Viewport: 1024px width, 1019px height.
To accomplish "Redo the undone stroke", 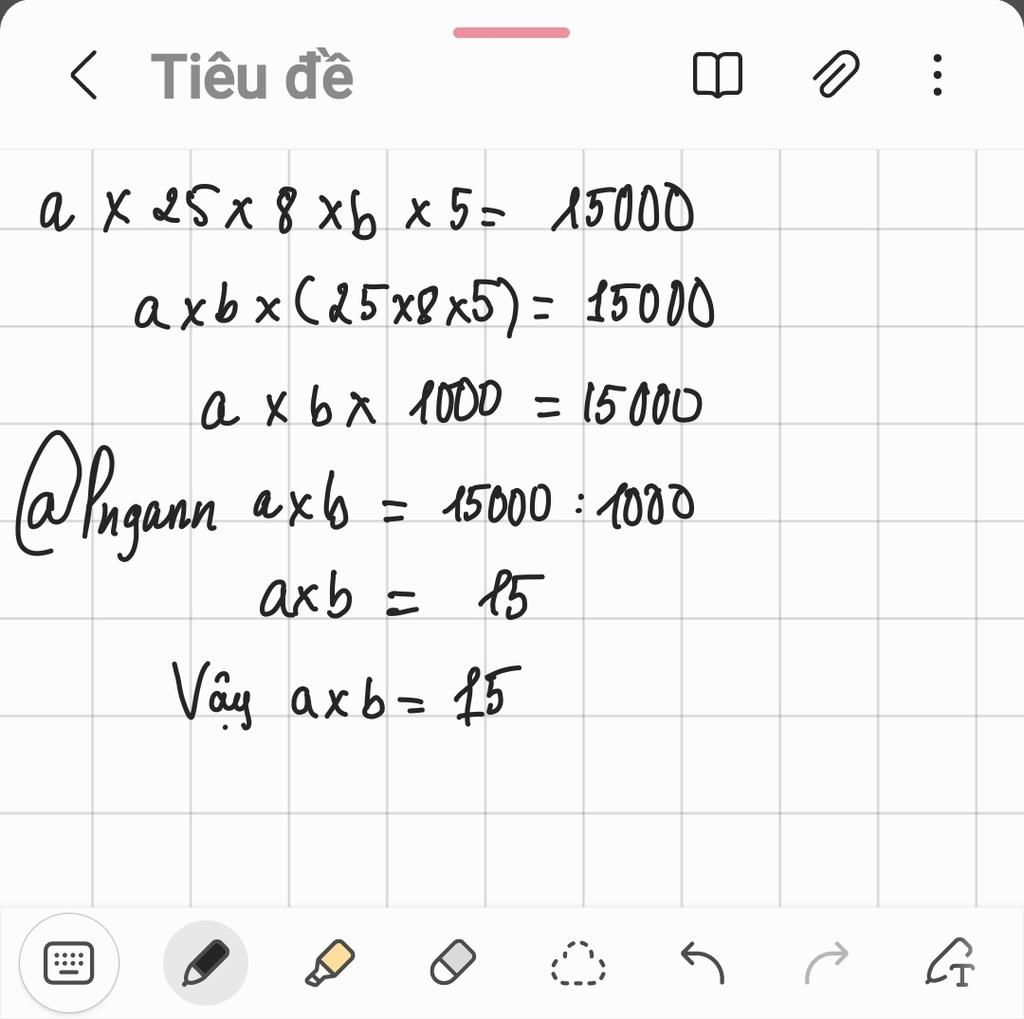I will [x=826, y=963].
